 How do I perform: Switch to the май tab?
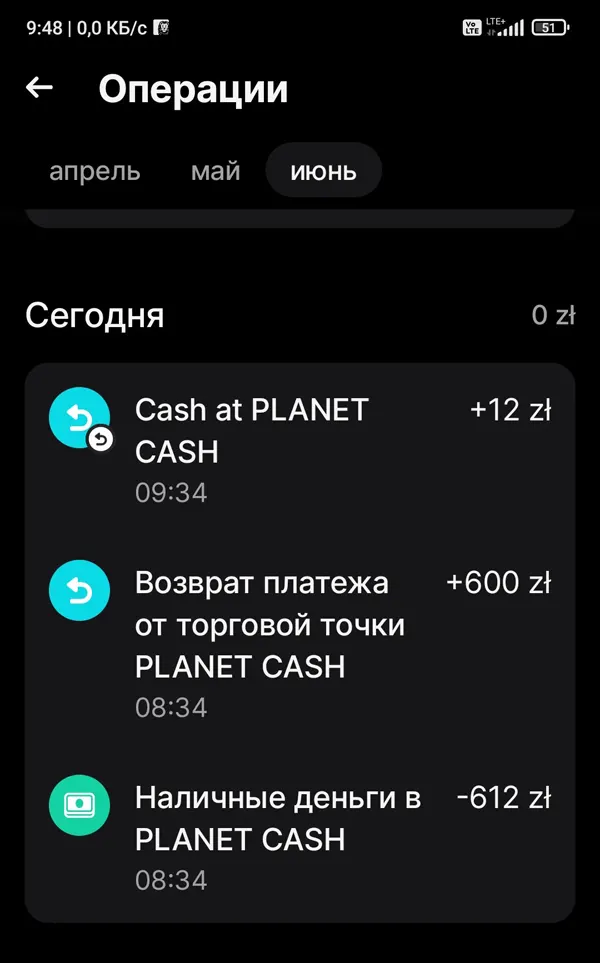tap(216, 171)
